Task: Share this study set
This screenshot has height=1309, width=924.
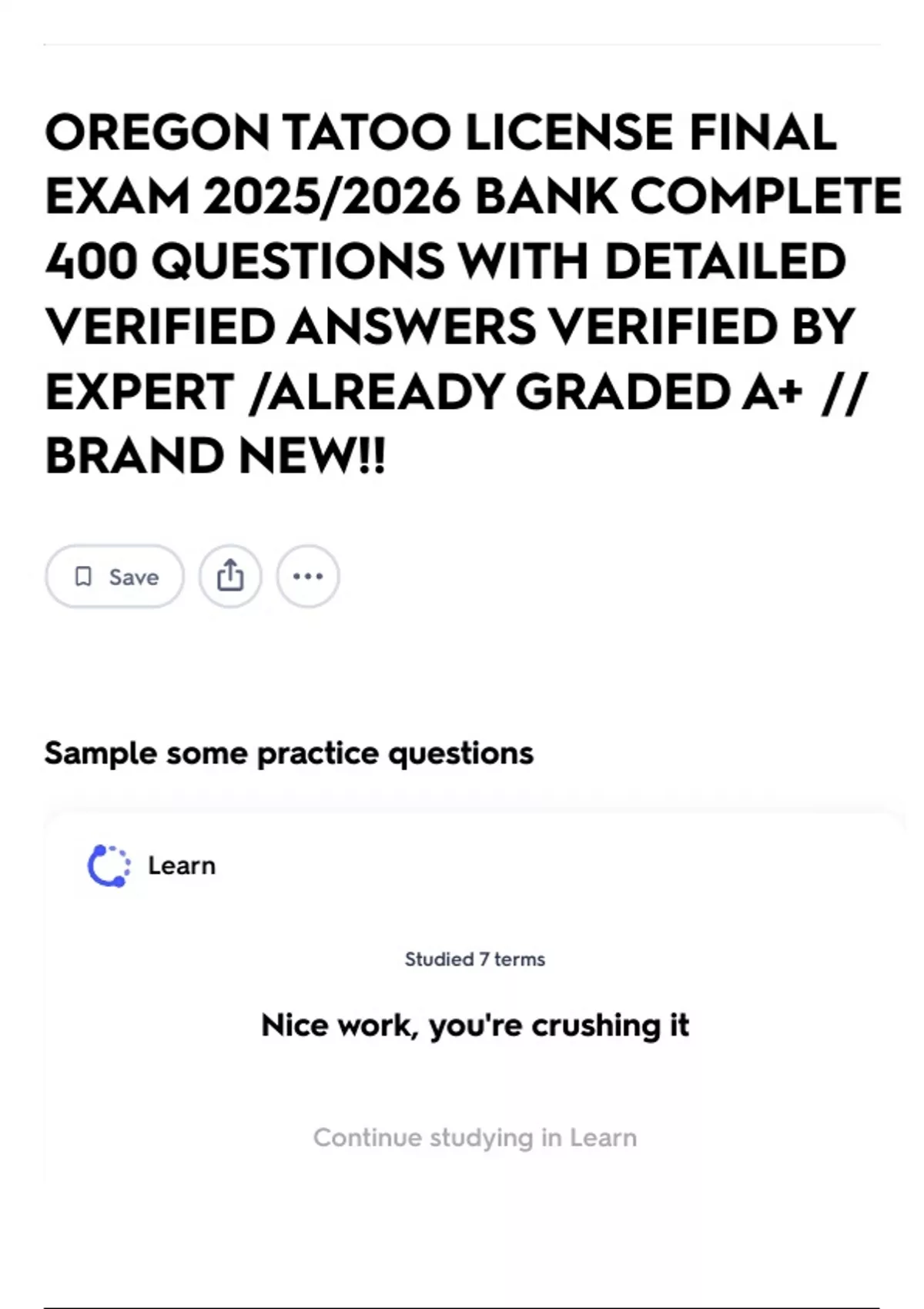Action: click(x=230, y=576)
